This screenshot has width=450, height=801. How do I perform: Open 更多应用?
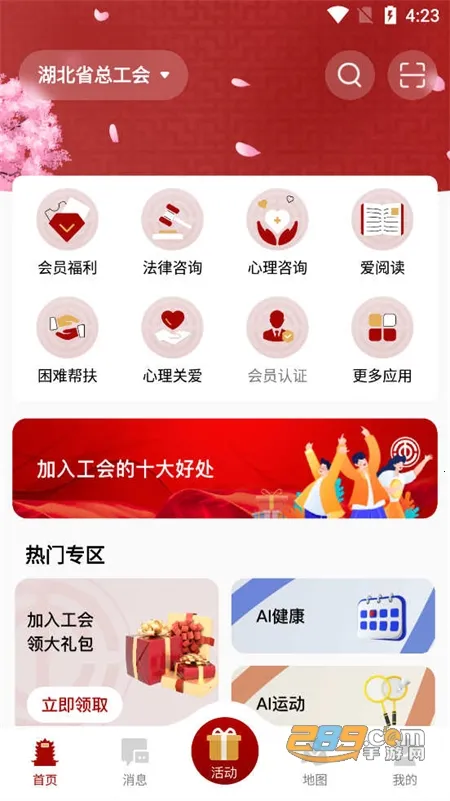pyautogui.click(x=382, y=341)
